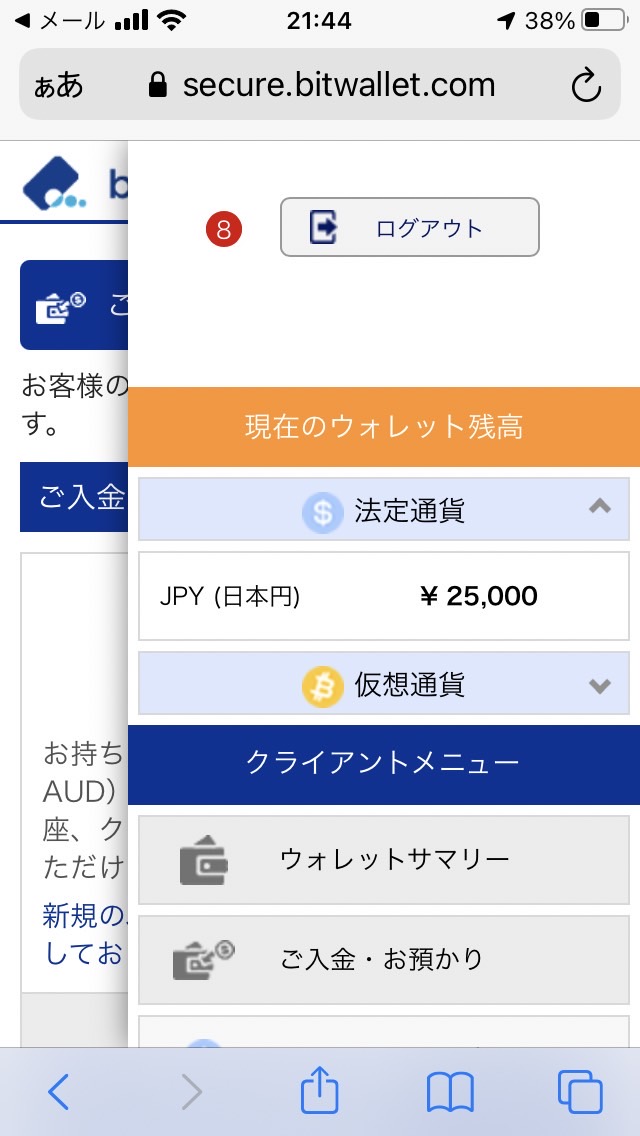Tap the ログアウト logout button
Image resolution: width=640 pixels, height=1136 pixels.
click(410, 227)
